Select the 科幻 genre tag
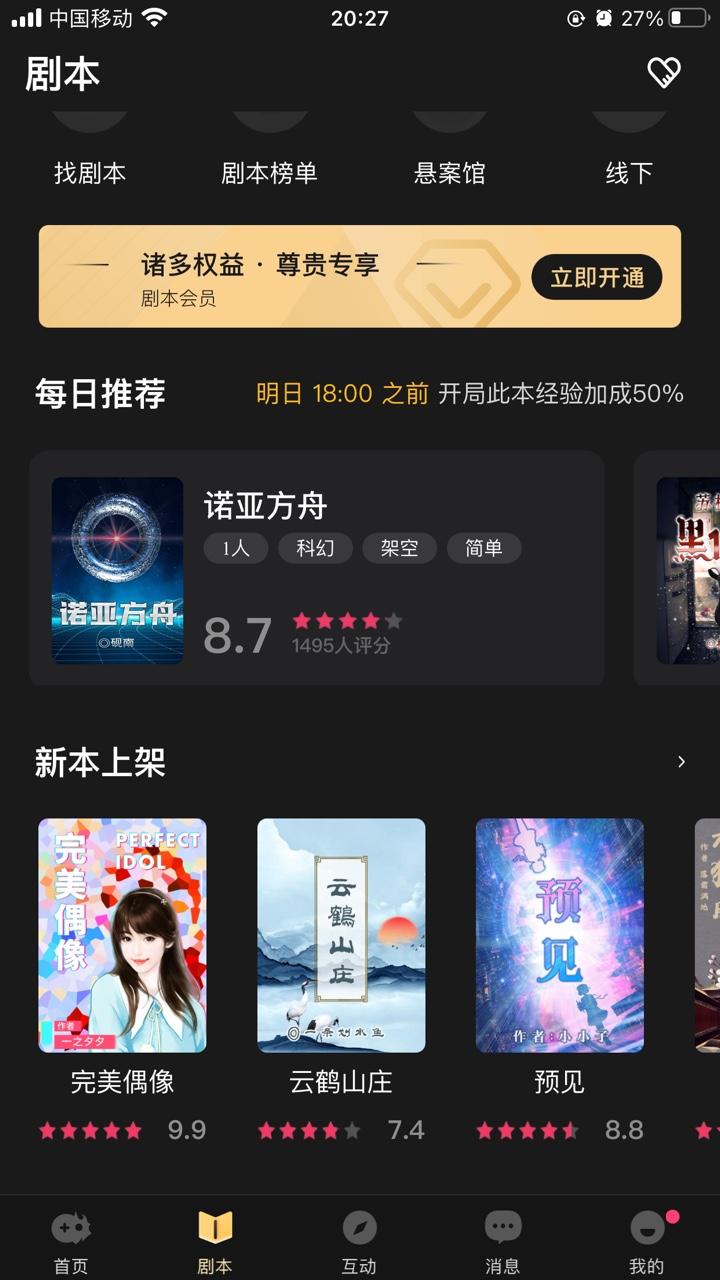720x1280 pixels. [314, 548]
